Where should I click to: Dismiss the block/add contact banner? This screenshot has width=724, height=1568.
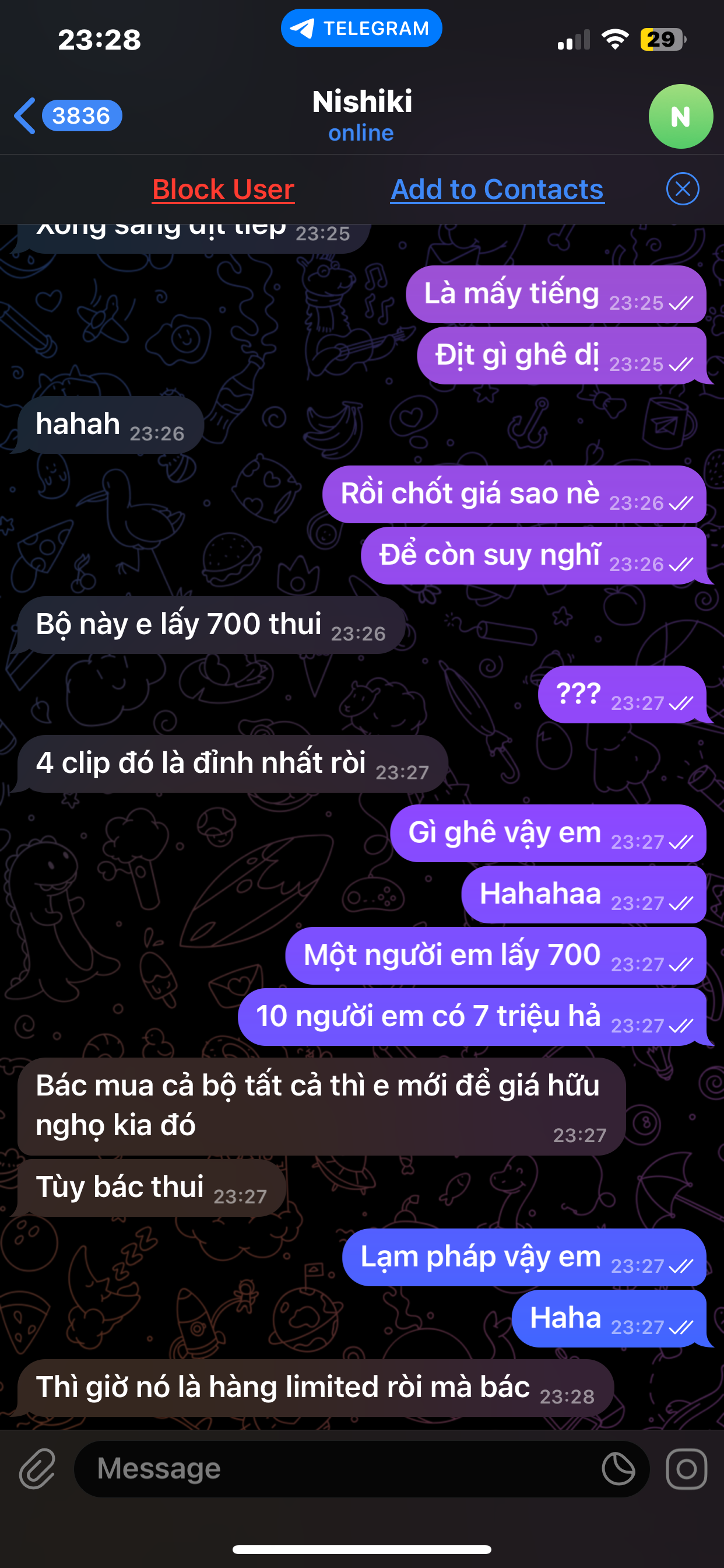point(682,188)
